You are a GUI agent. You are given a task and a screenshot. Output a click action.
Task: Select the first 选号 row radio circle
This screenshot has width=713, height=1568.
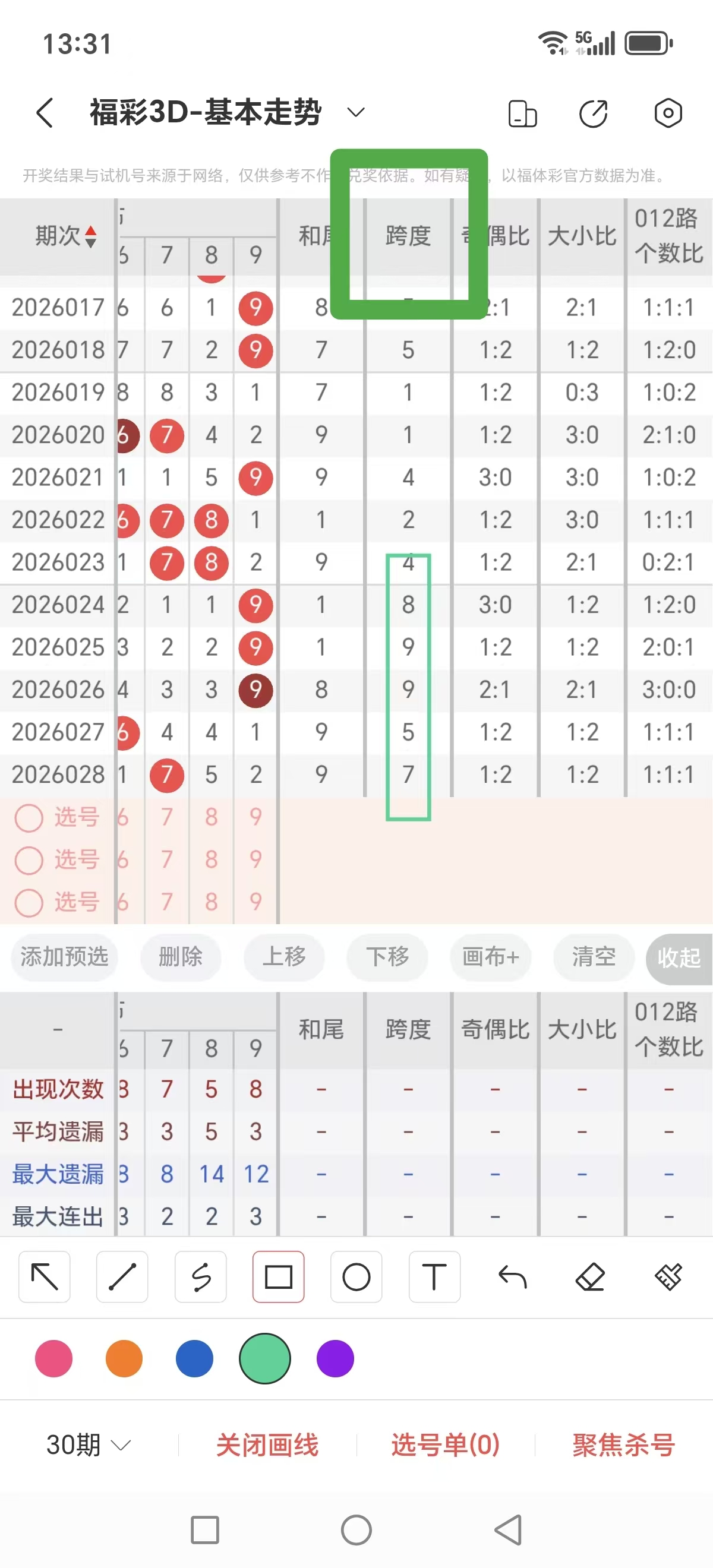point(28,818)
